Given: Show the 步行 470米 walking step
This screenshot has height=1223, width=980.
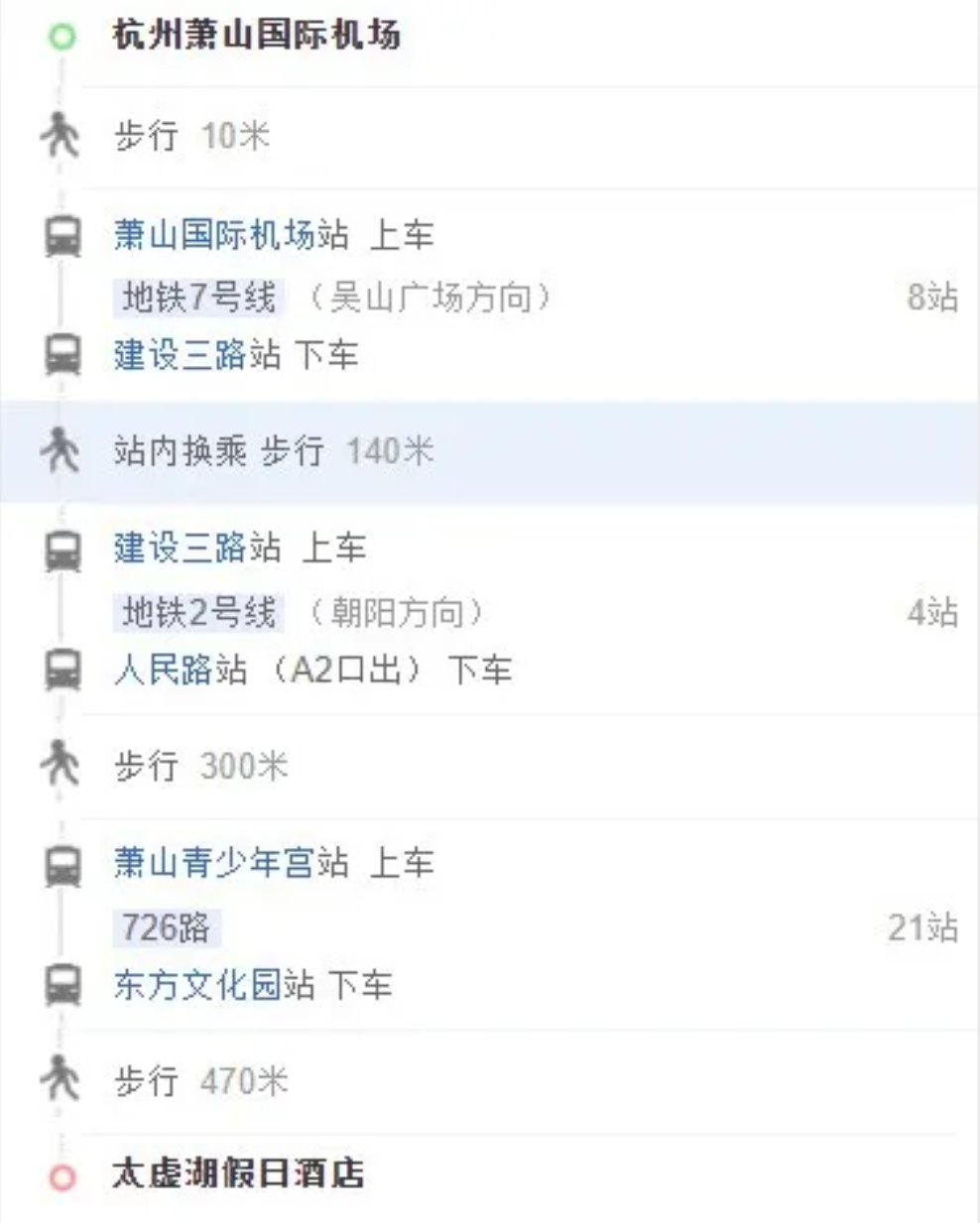Looking at the screenshot, I should coord(201,1080).
